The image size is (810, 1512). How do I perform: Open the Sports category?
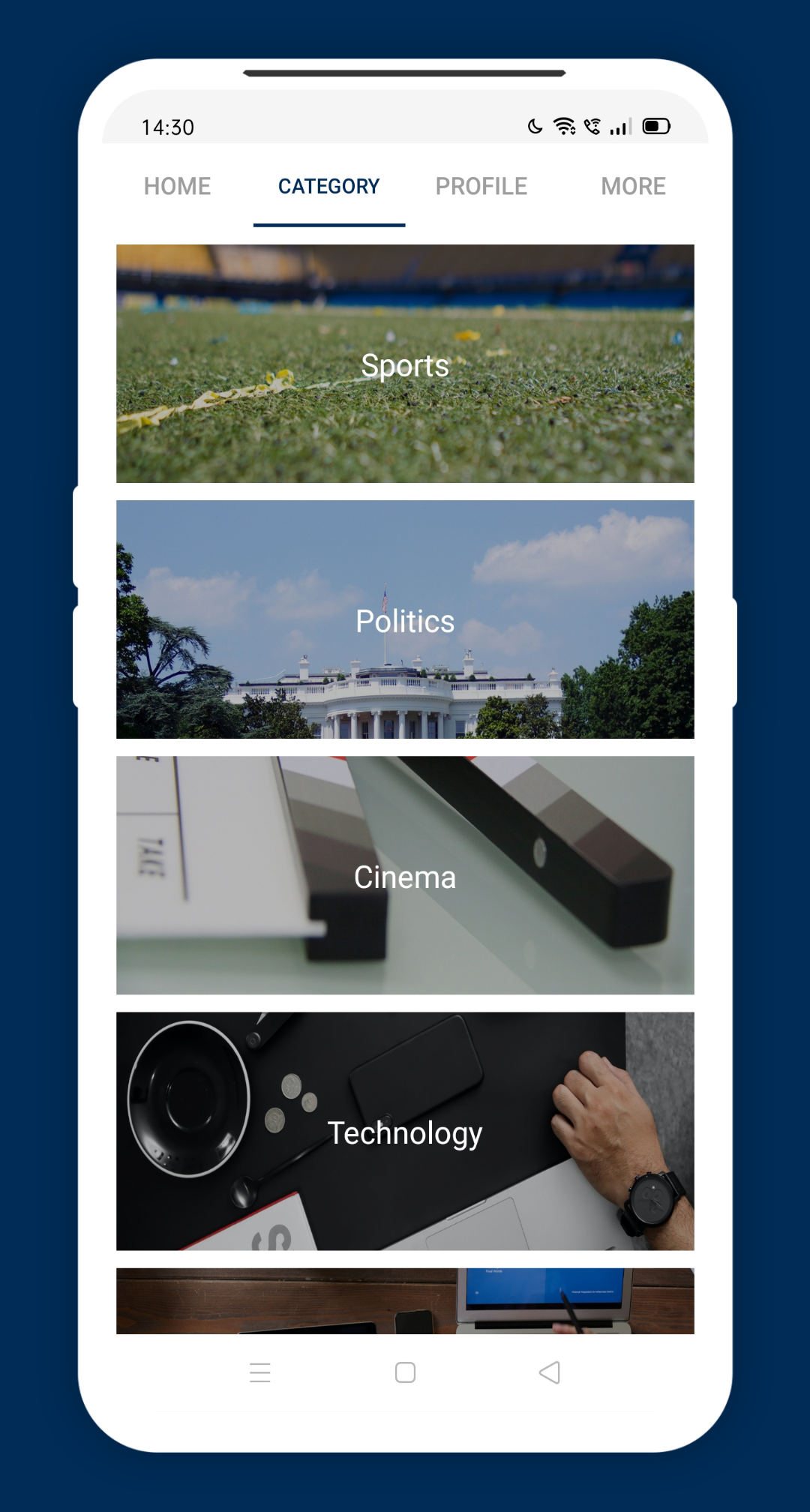(405, 364)
